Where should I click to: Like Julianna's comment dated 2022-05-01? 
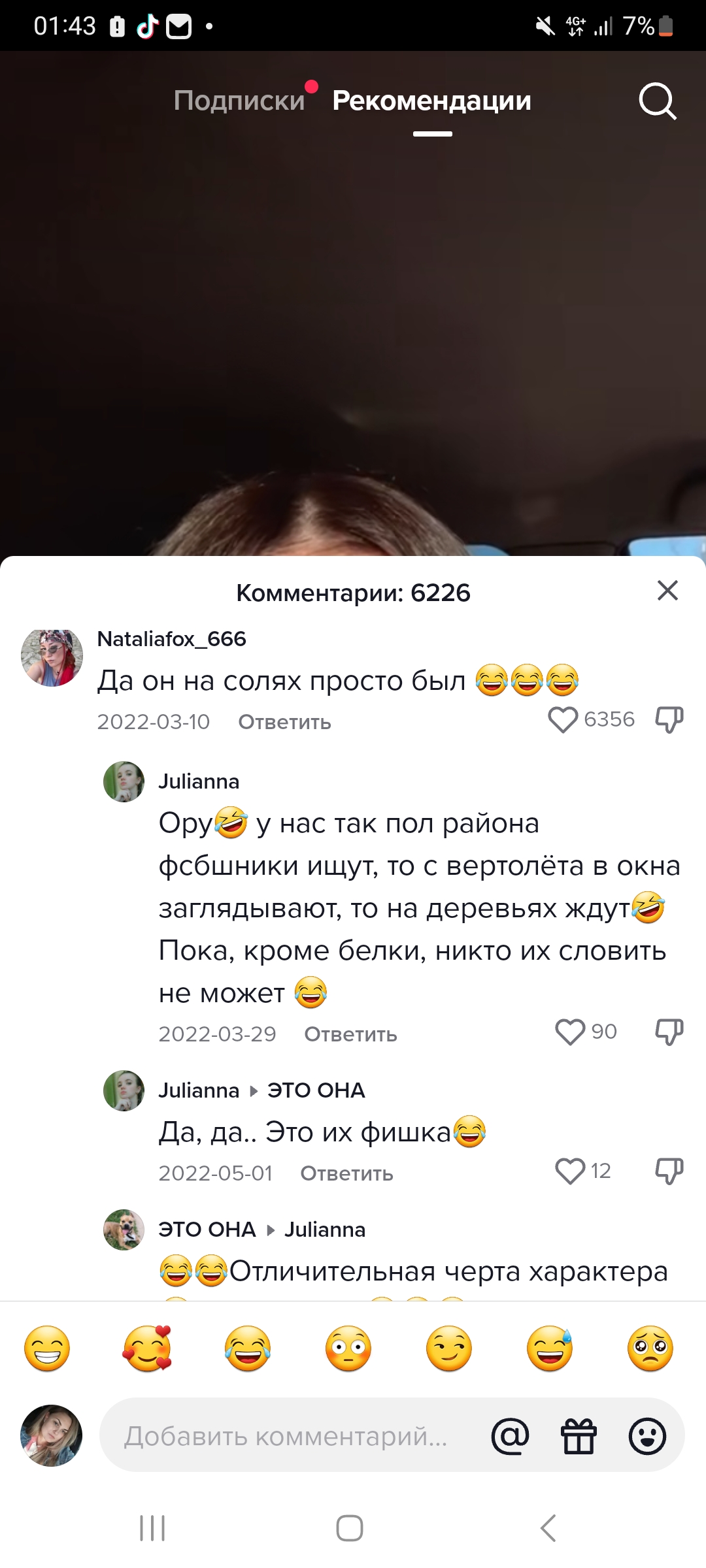[x=569, y=1171]
